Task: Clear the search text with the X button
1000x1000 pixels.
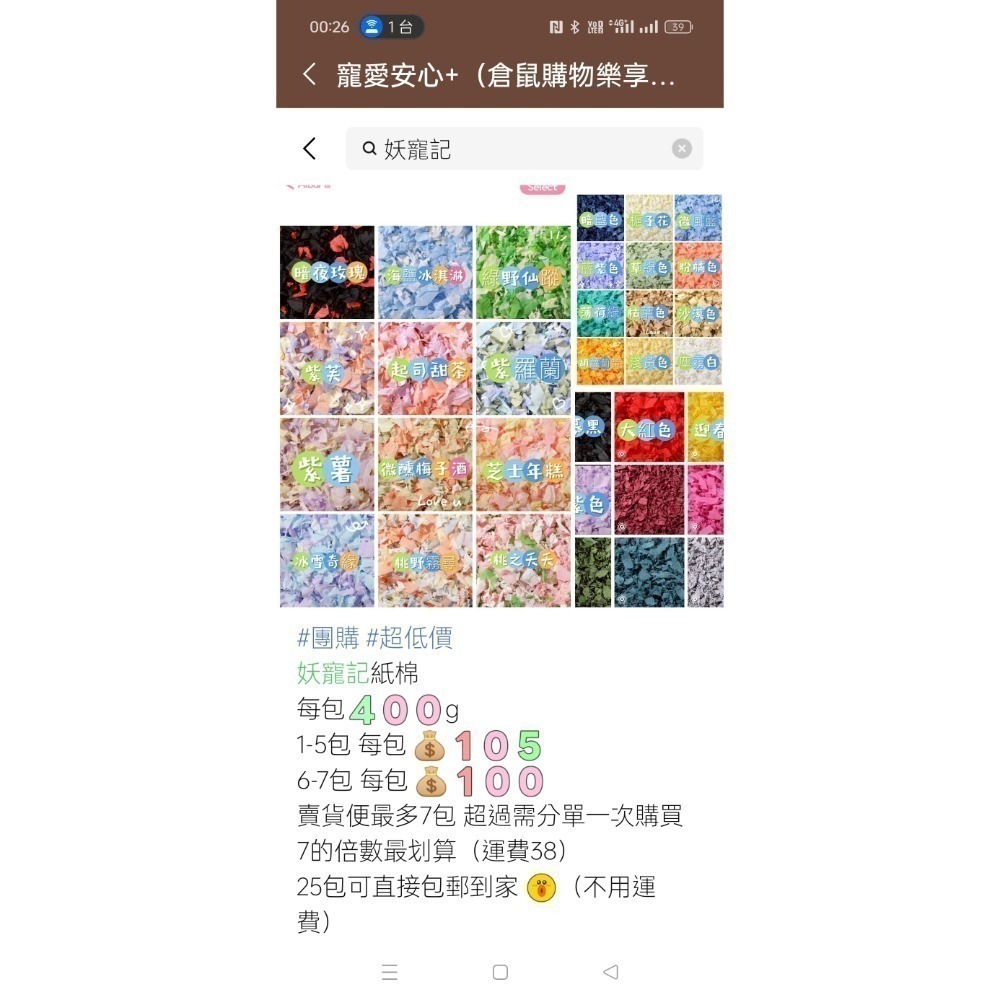Action: tap(682, 149)
